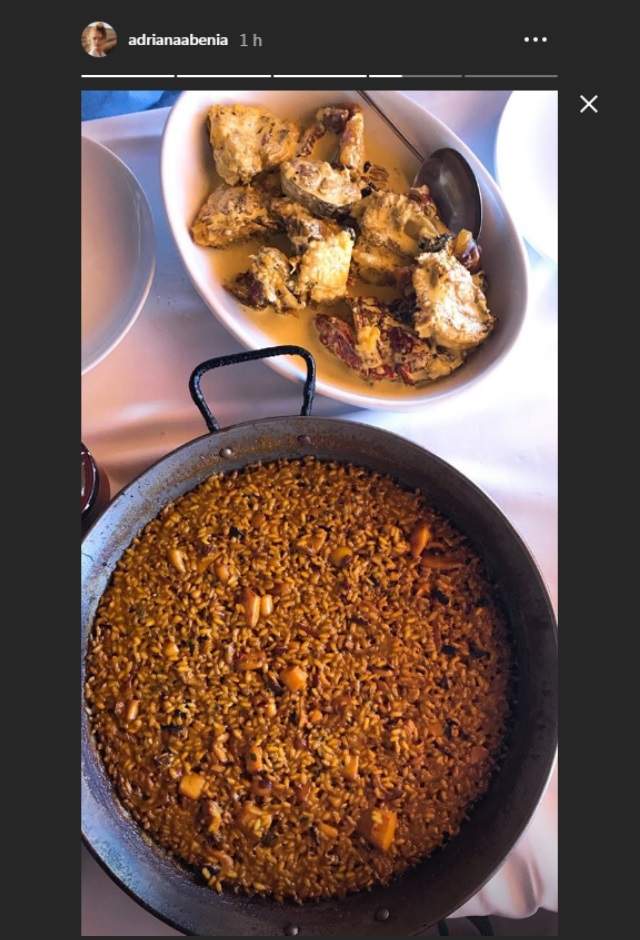The image size is (640, 940).
Task: Close the story viewer
Action: [588, 104]
